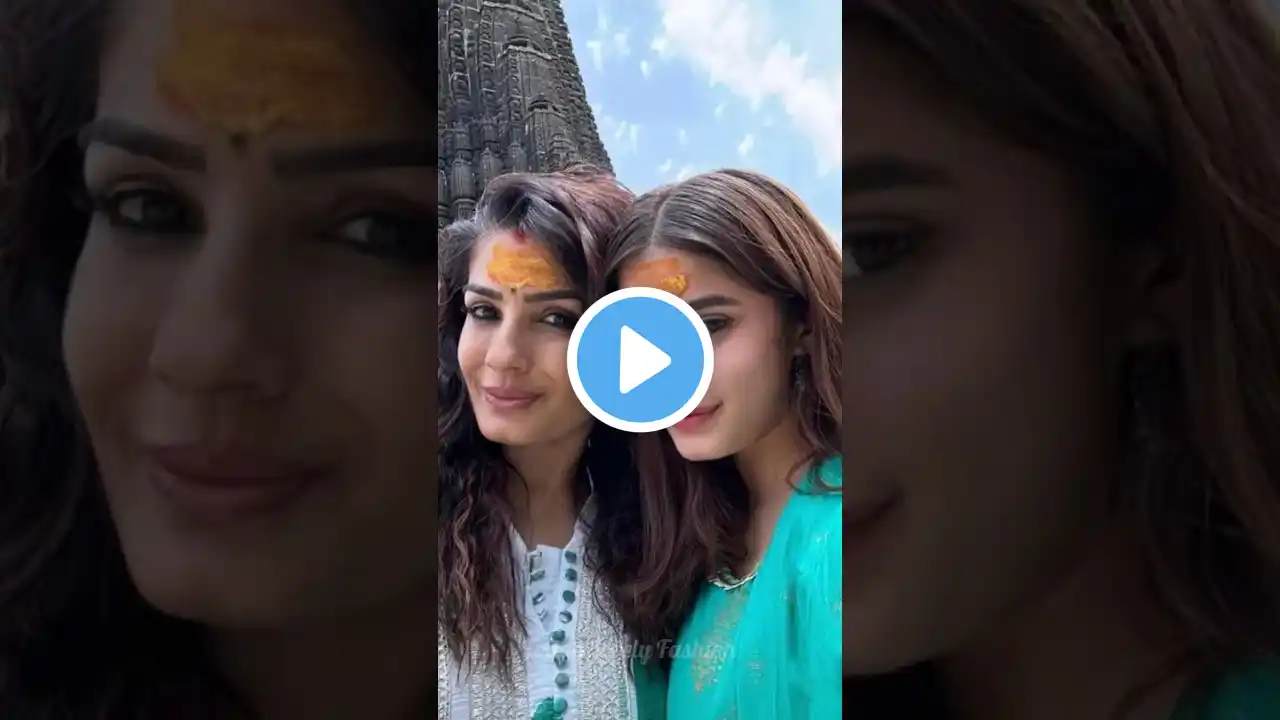Play the video with the blue button
1280x720 pixels.
point(640,360)
